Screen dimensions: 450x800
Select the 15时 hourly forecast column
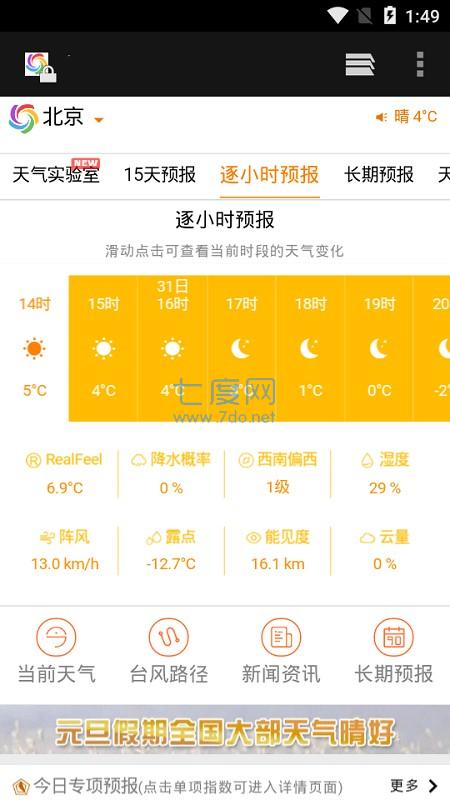[x=103, y=348]
